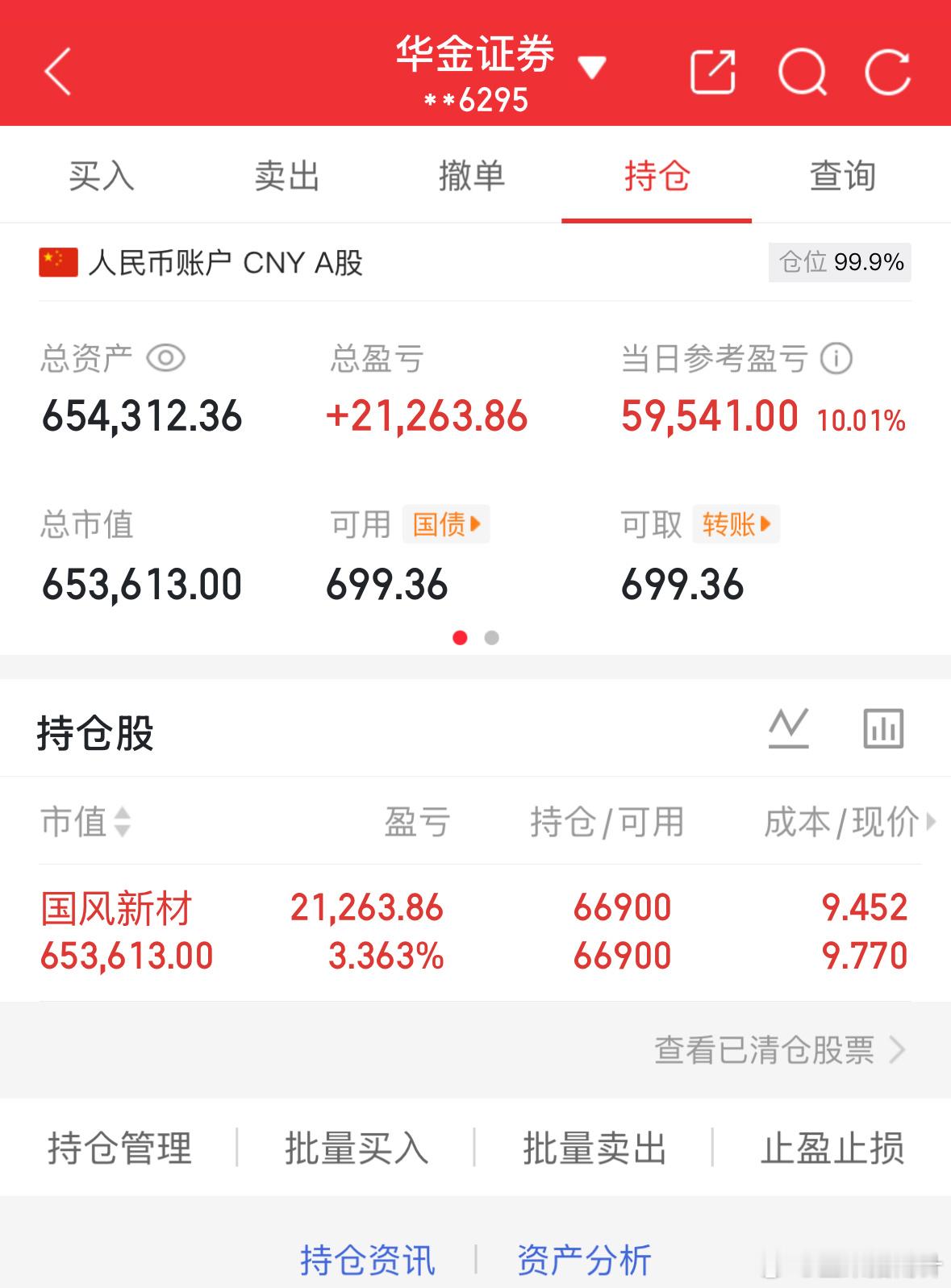Select the line chart view icon

[x=790, y=727]
